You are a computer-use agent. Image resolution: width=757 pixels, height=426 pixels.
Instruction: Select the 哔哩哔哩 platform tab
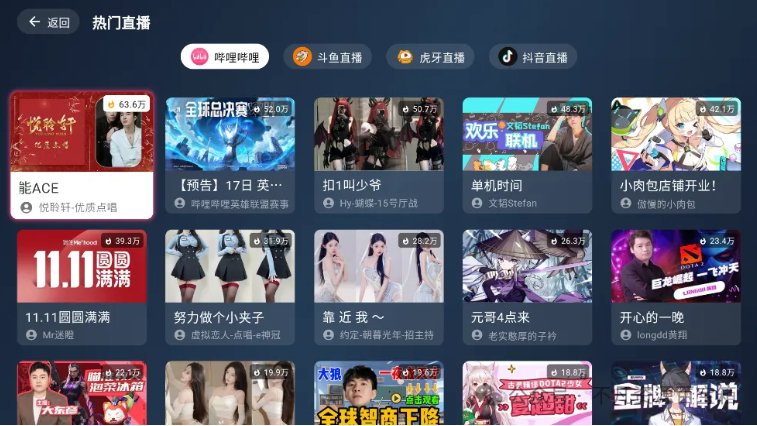[225, 57]
